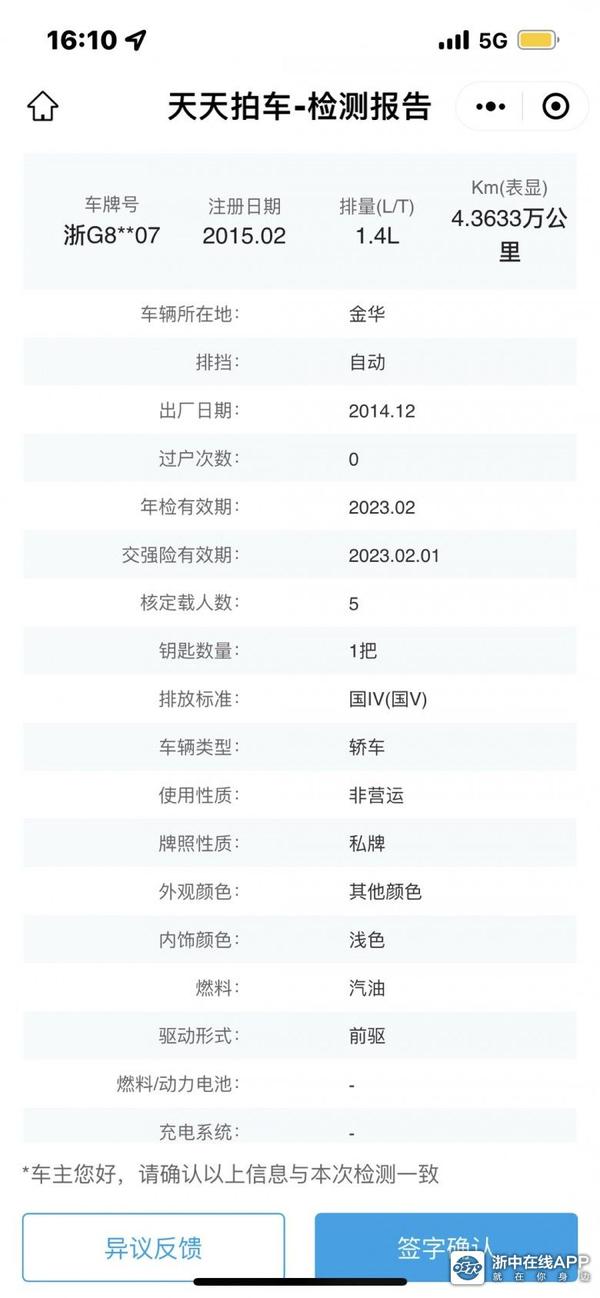Open the three-dot more menu

[491, 106]
